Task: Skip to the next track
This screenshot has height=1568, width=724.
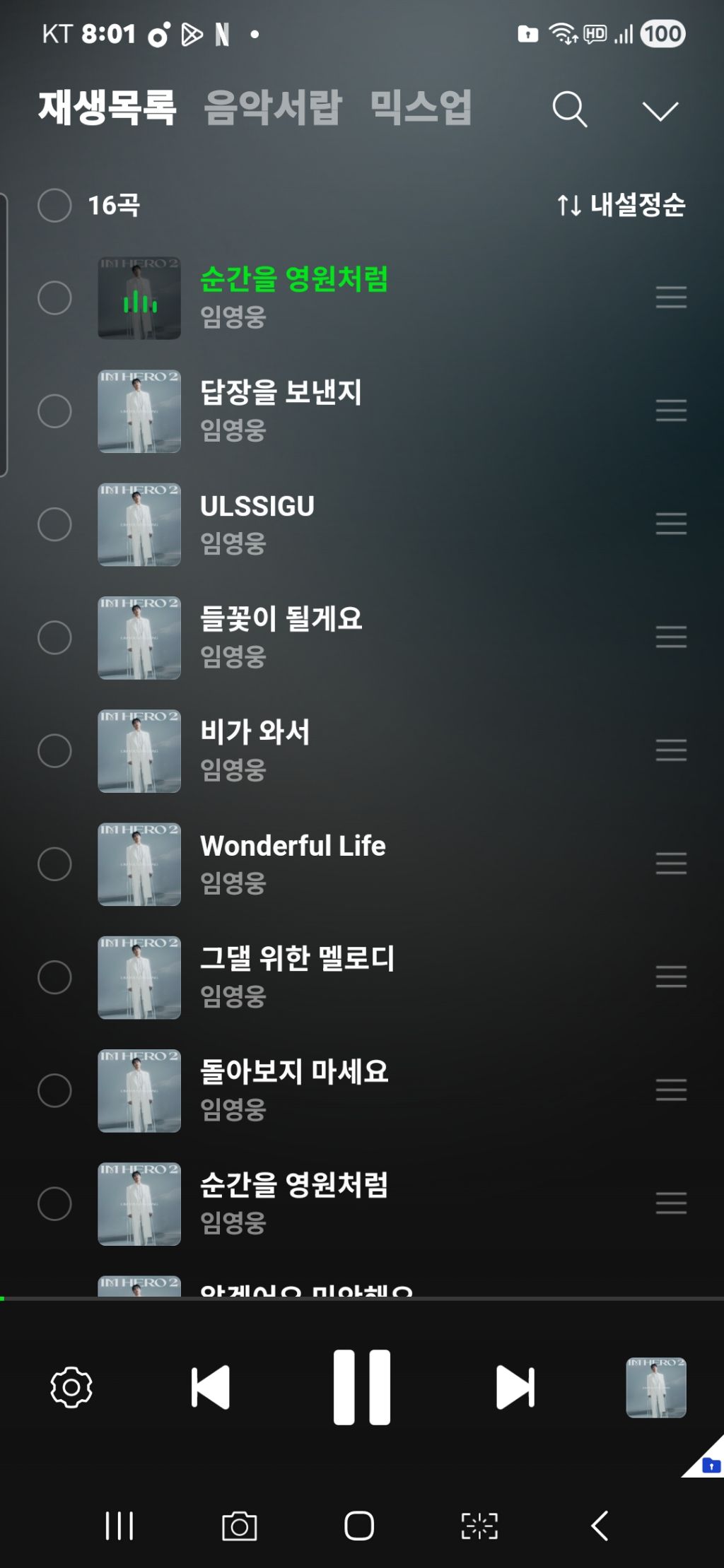Action: pyautogui.click(x=515, y=1387)
